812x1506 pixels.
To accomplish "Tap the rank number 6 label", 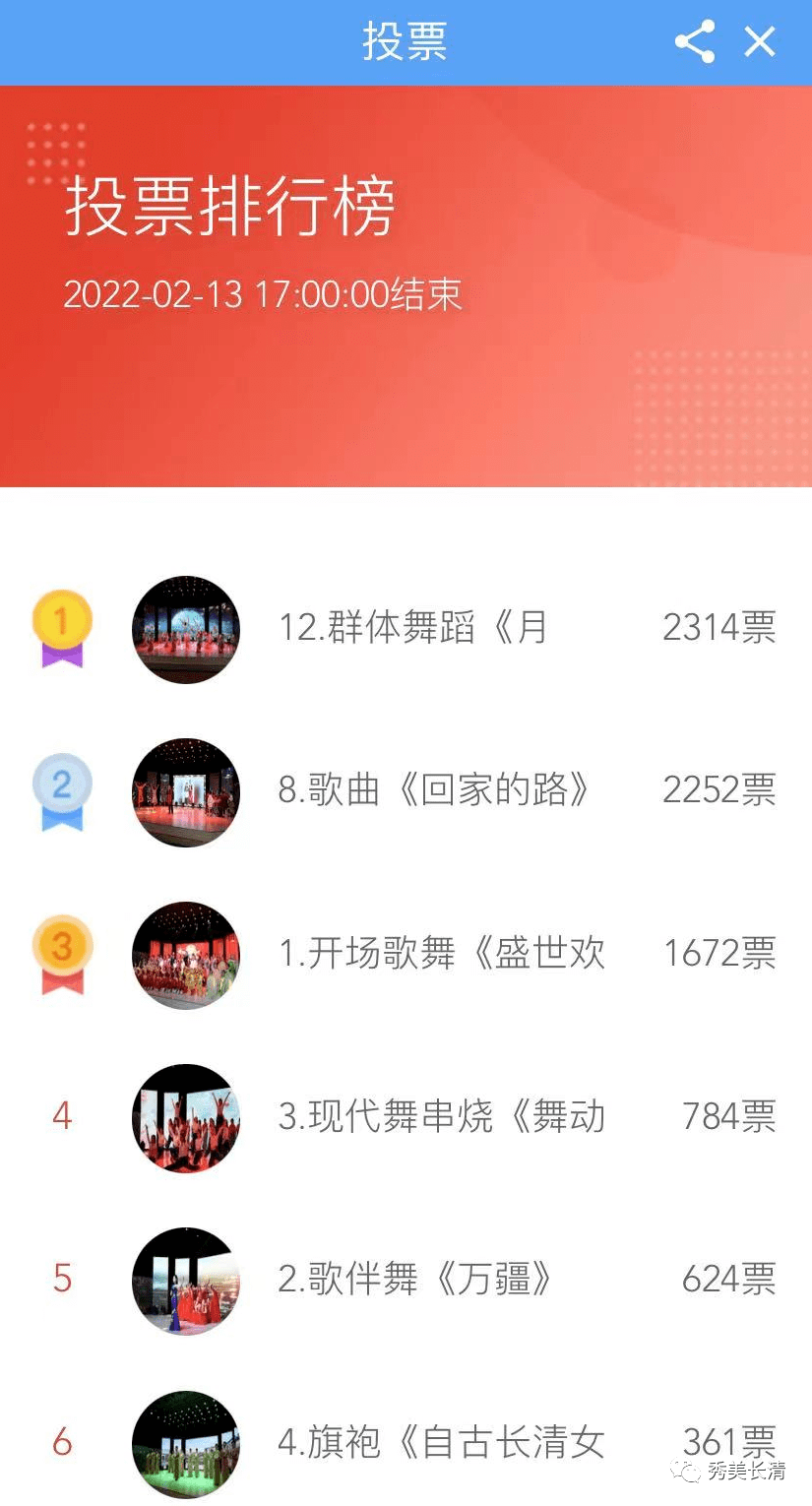I will pos(62,1442).
